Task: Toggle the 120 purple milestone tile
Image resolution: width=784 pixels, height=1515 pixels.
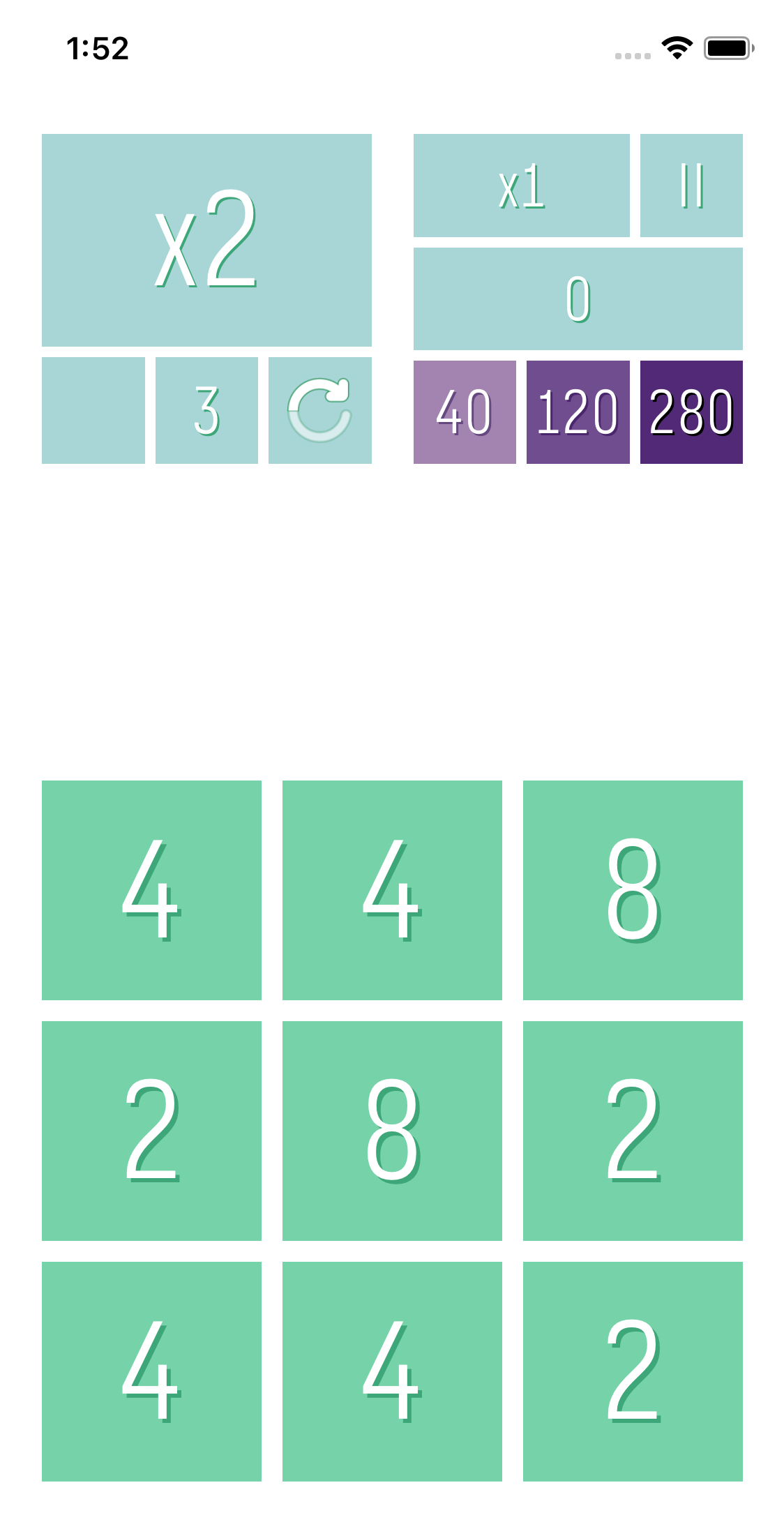Action: [x=578, y=412]
